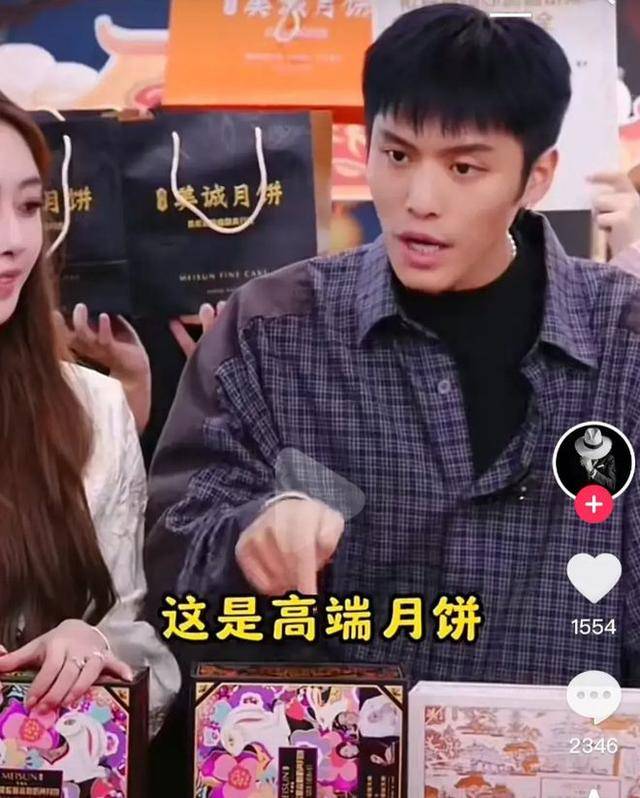Screen dimensions: 640x798
Task: Open the video creator's profile avatar
Action: pyautogui.click(x=593, y=459)
